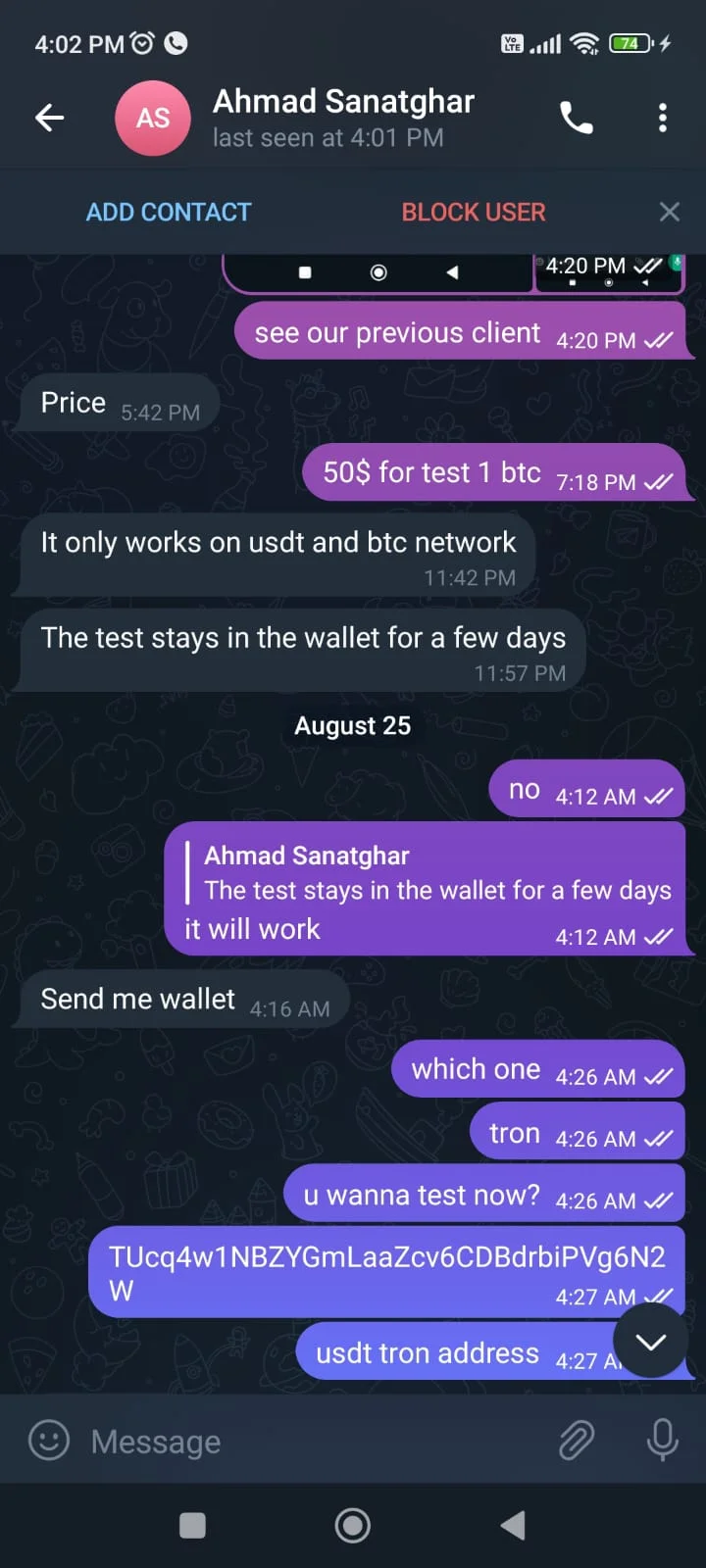
Task: Open Ahmad Sanatghar's profile
Action: pyautogui.click(x=343, y=118)
